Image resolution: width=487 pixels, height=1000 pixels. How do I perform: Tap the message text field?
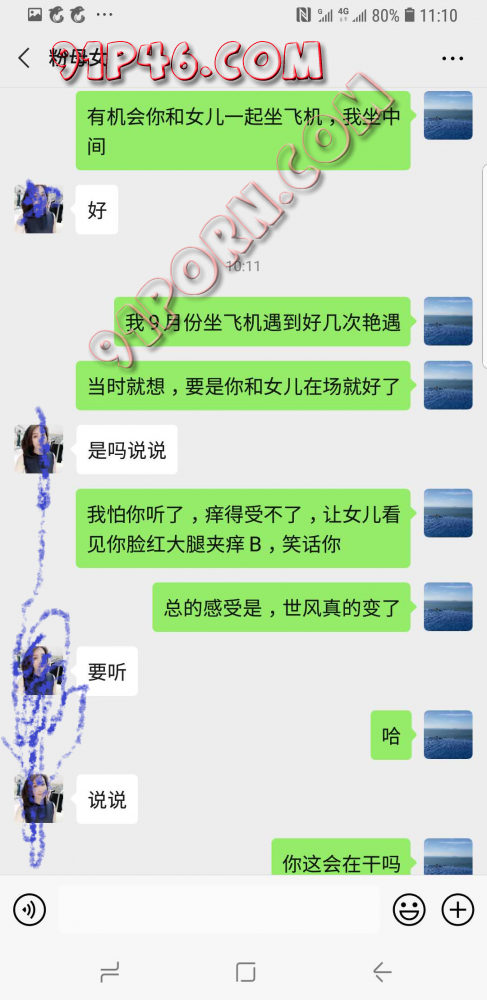[219, 909]
